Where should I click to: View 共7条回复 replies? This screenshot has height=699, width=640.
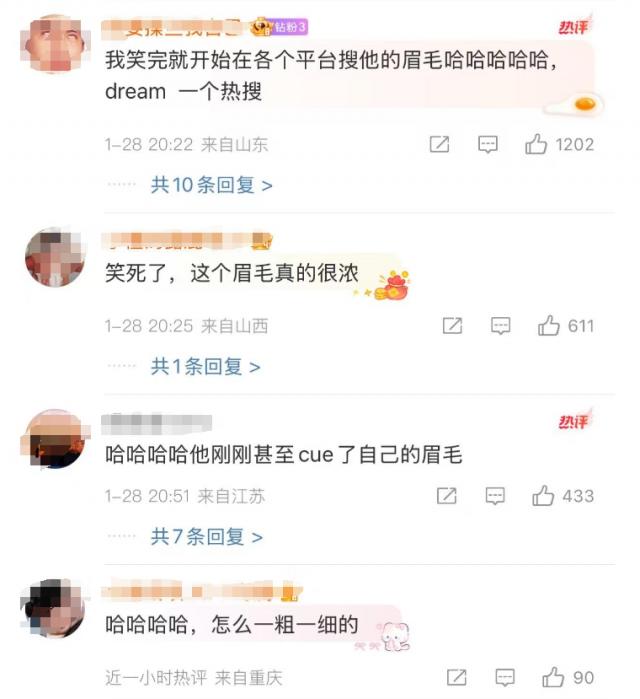point(206,537)
